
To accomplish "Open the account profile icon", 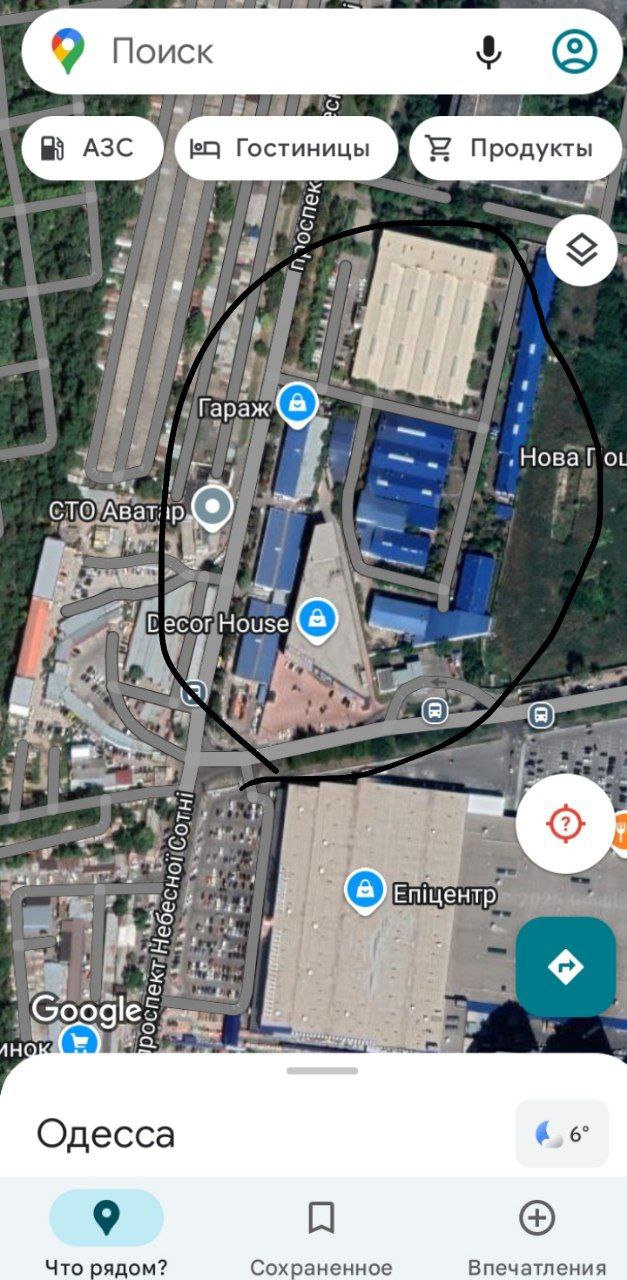I will (x=574, y=52).
